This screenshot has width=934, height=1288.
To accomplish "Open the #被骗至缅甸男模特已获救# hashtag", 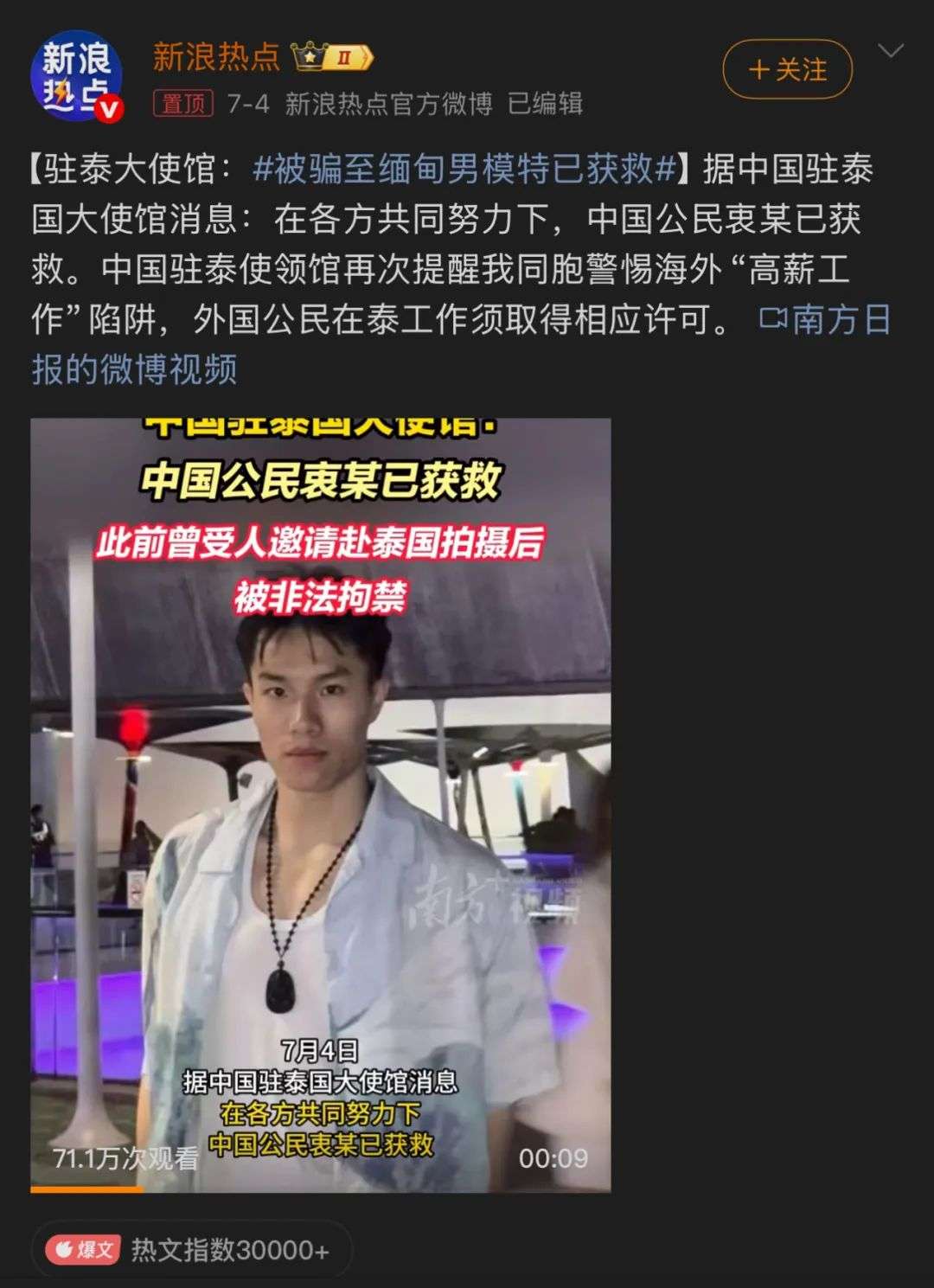I will 464,169.
